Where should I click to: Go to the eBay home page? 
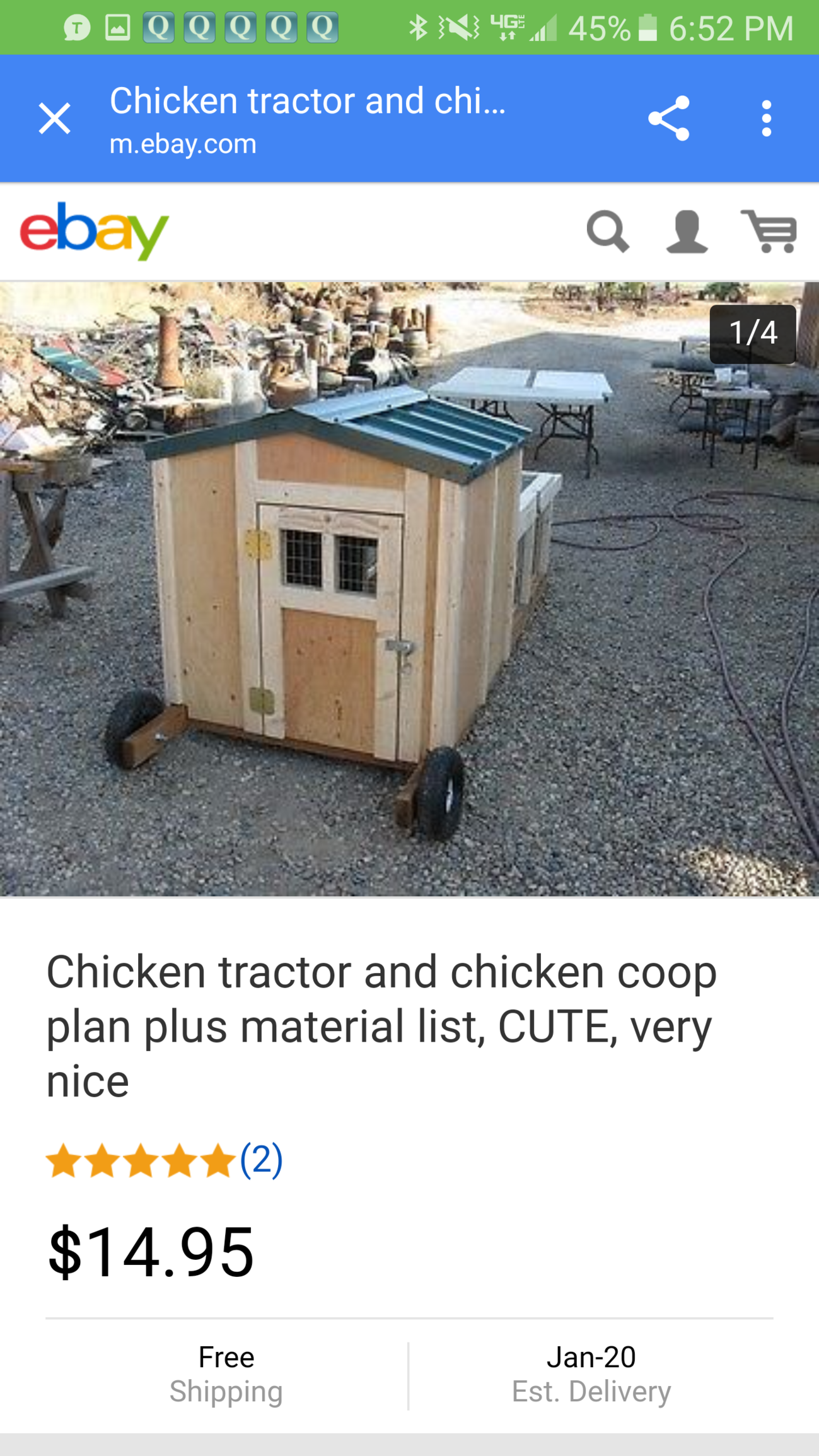coord(95,231)
